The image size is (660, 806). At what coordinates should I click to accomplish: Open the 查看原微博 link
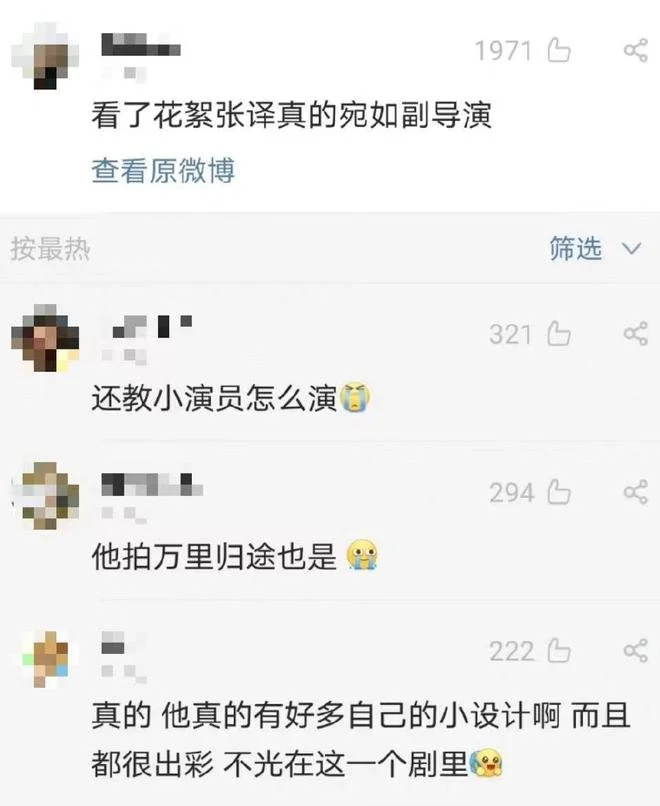[x=163, y=171]
